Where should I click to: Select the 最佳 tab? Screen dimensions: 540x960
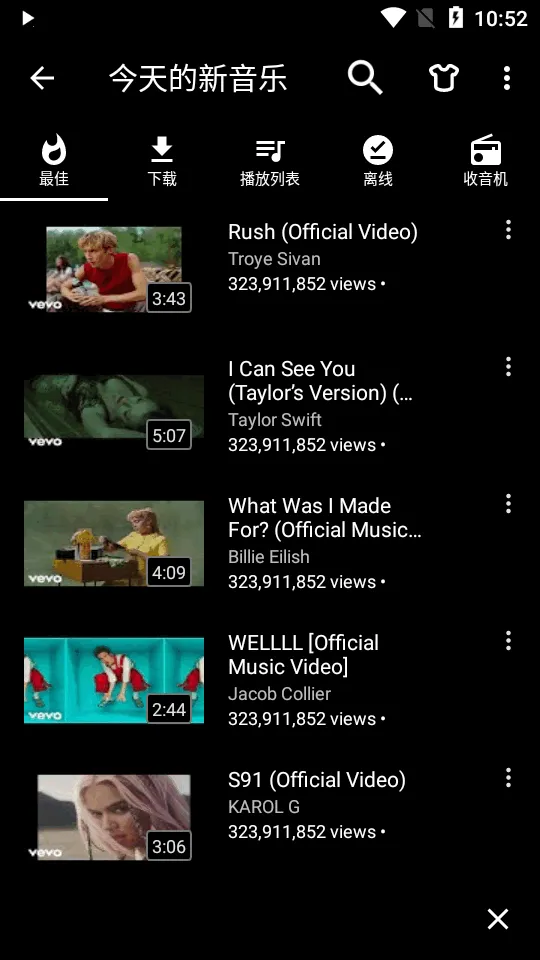pyautogui.click(x=54, y=162)
